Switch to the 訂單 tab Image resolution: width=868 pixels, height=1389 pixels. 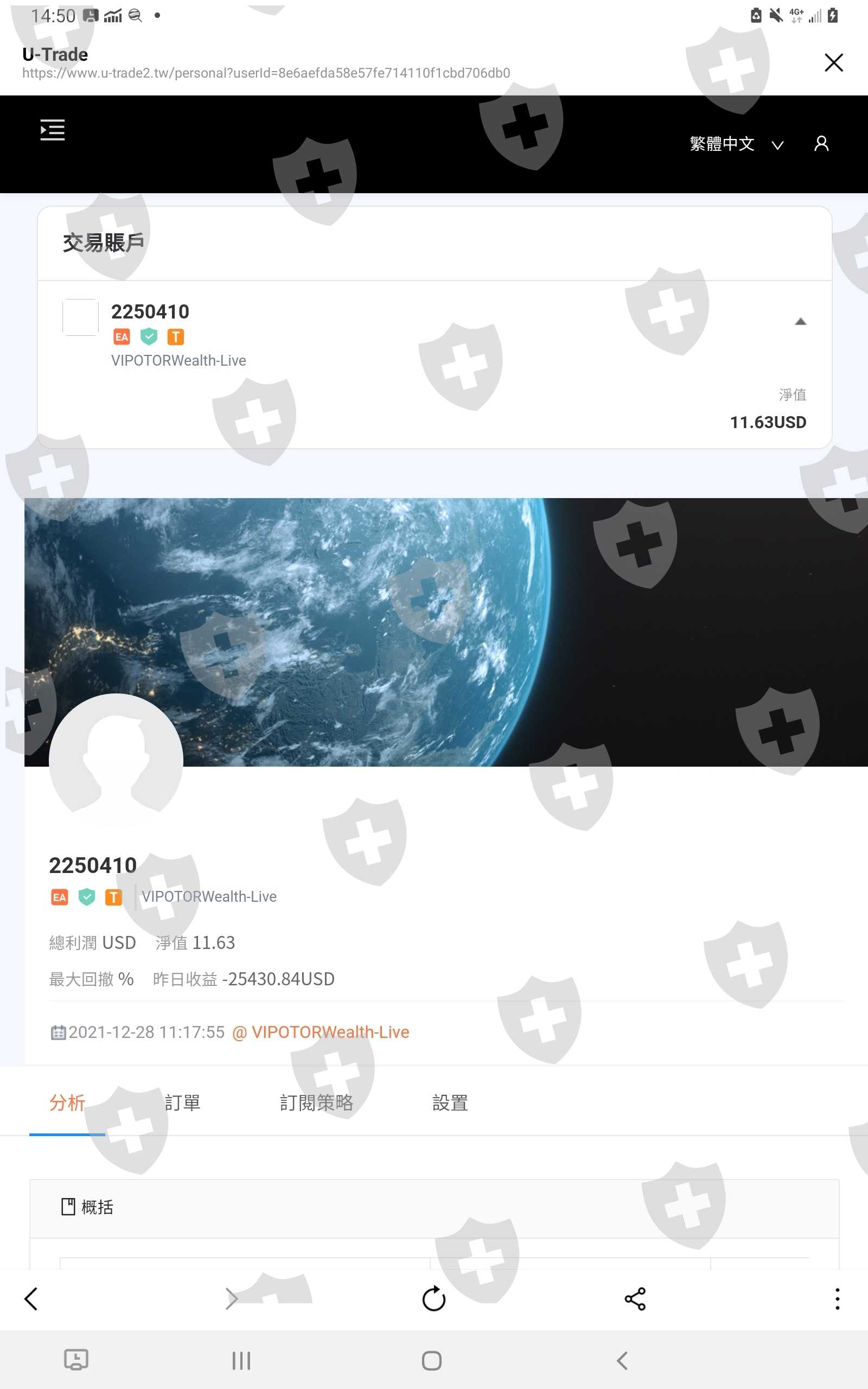pyautogui.click(x=183, y=1103)
